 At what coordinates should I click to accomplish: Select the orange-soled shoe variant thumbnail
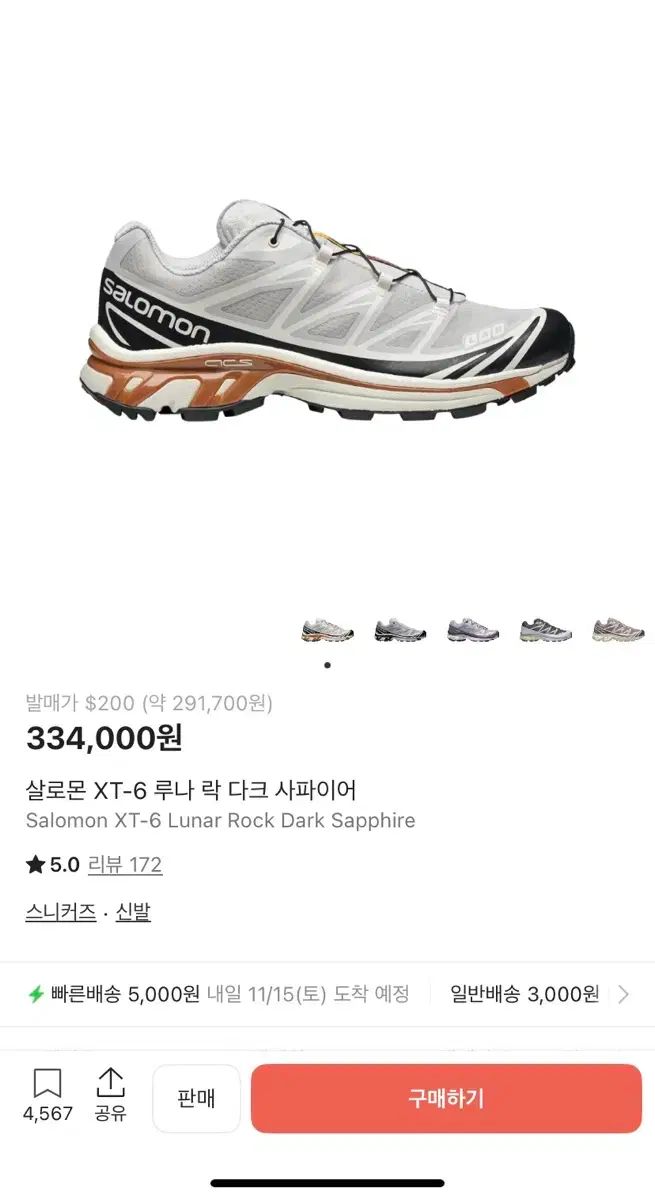pos(328,630)
